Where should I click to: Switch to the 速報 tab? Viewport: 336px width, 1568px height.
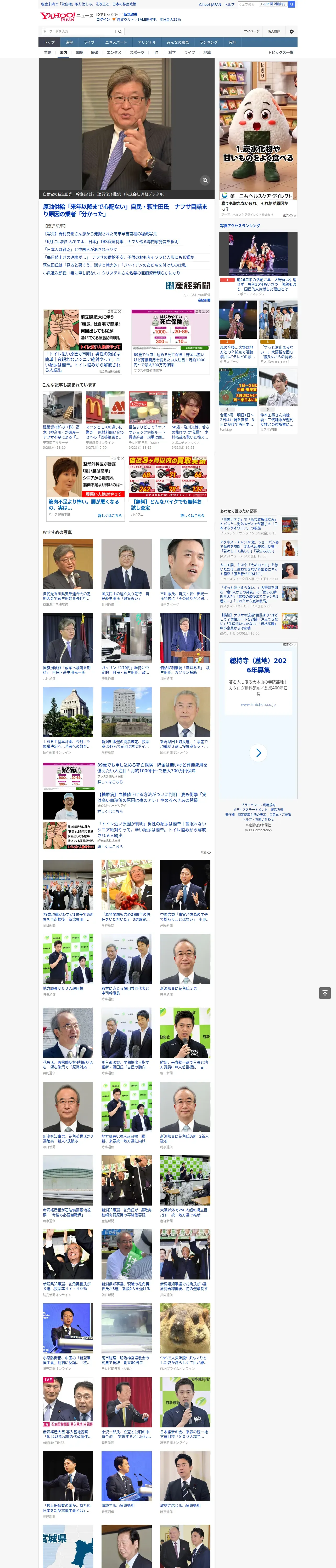[x=69, y=43]
